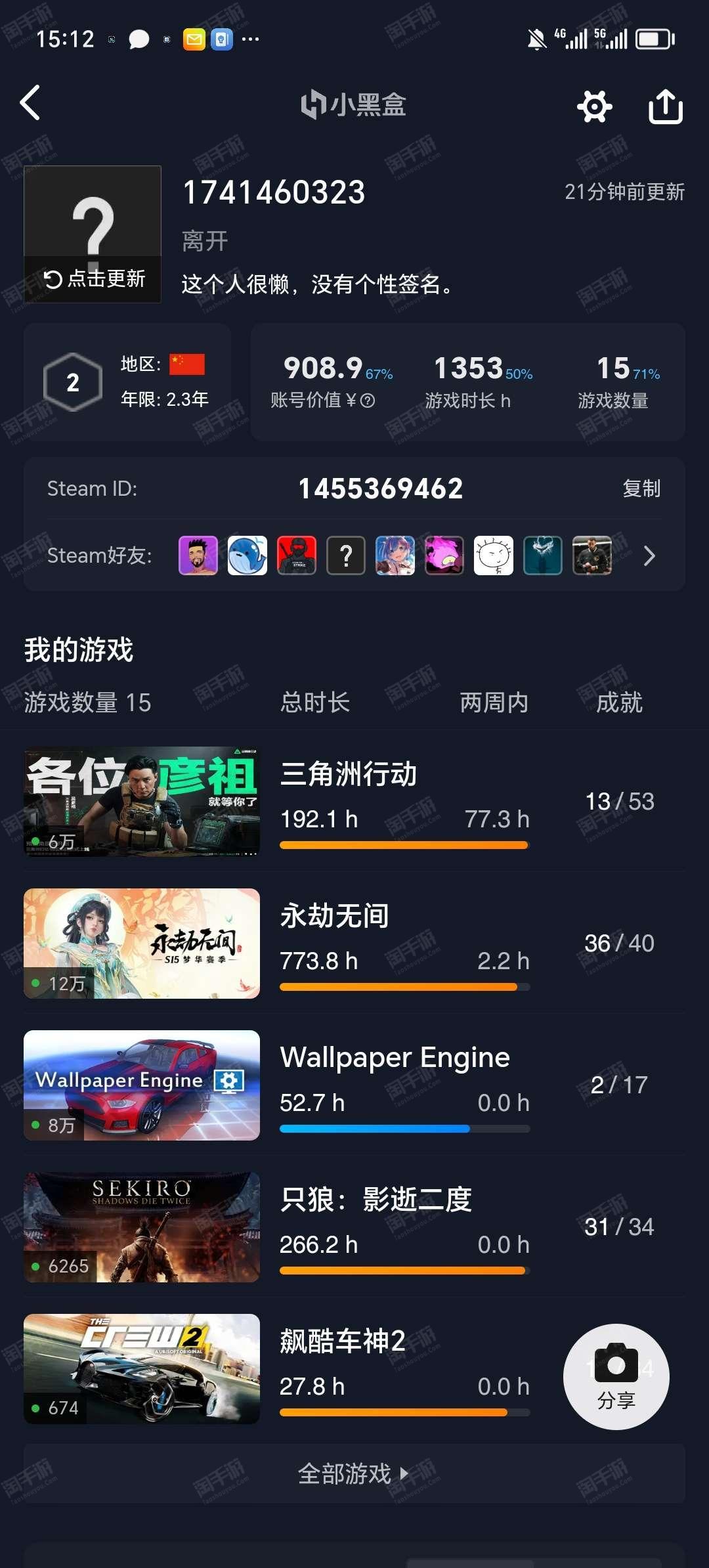Copy the Steam ID with 复制
Image resolution: width=709 pixels, height=1568 pixels.
pyautogui.click(x=641, y=489)
